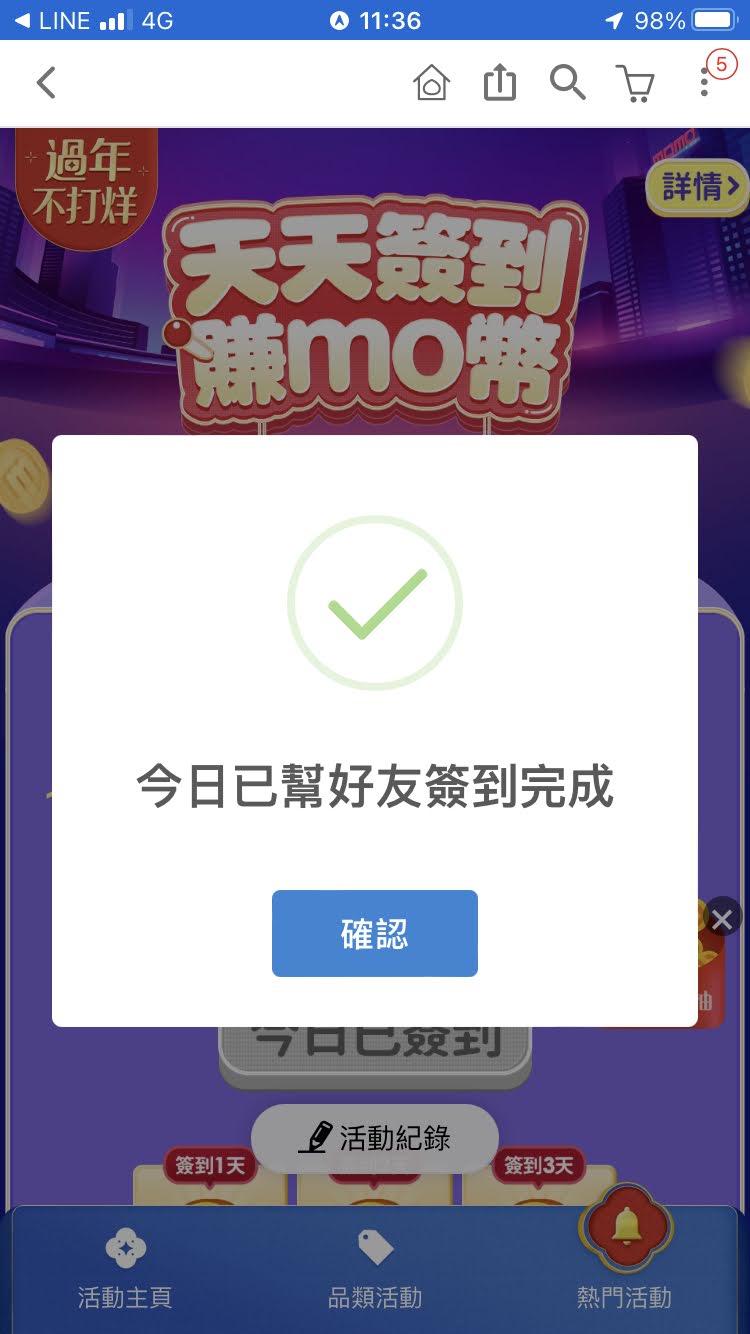Viewport: 750px width, 1334px height.
Task: Share this page
Action: (499, 83)
